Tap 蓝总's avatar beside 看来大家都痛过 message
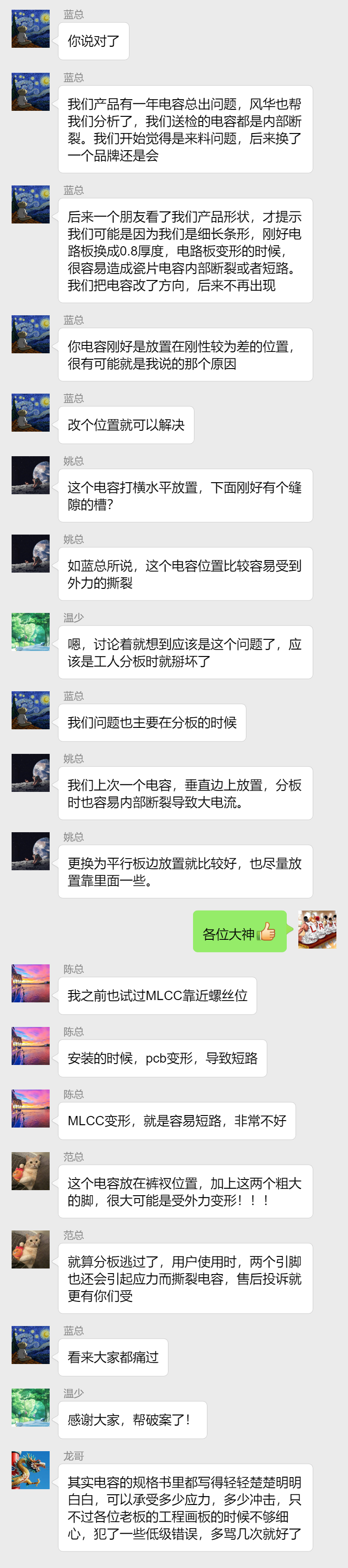The height and width of the screenshot is (1568, 348). point(31,1345)
